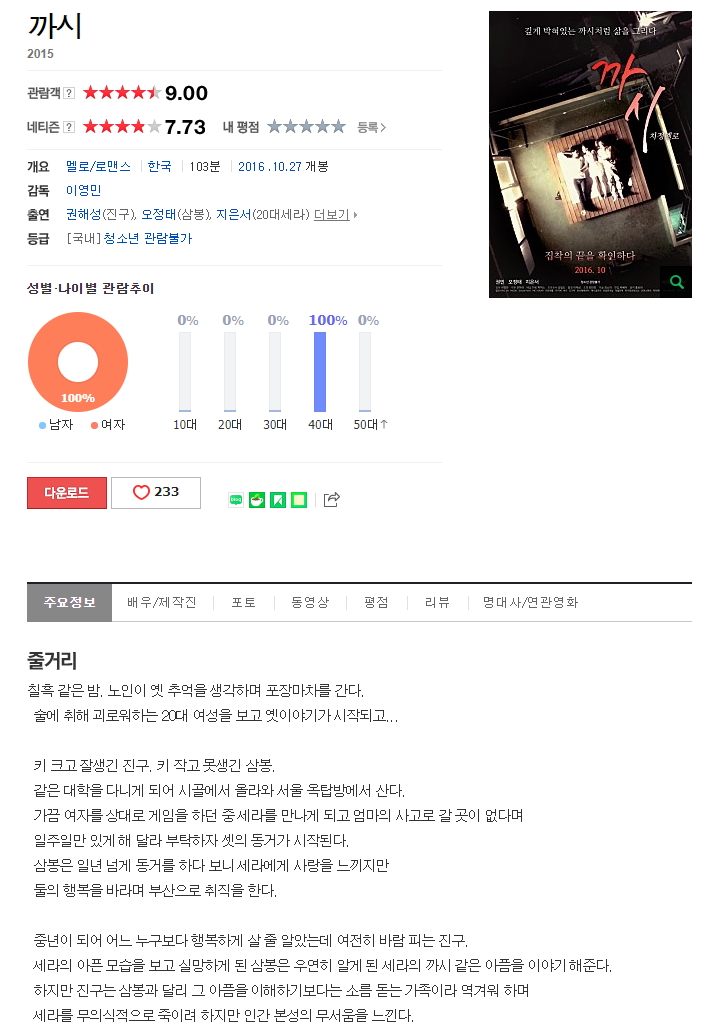Like the movie with the heart button

(x=156, y=493)
